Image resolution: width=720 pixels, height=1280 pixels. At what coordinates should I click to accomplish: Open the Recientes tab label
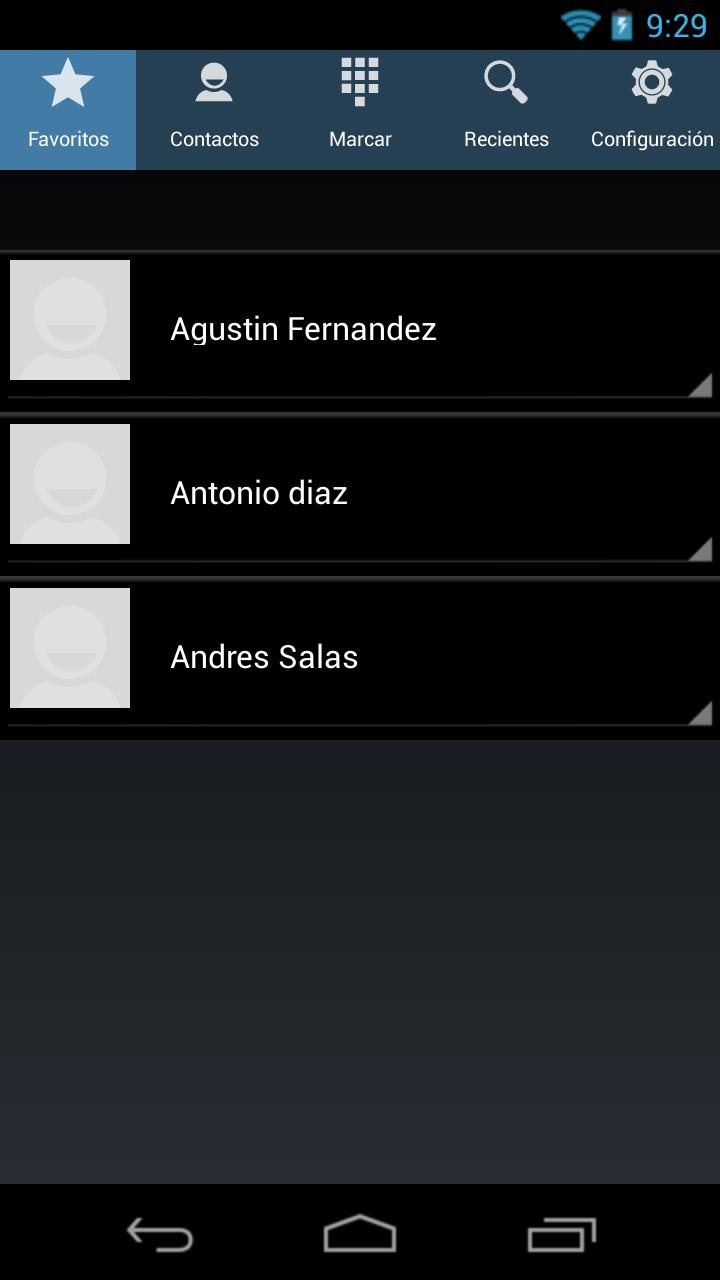coord(506,139)
